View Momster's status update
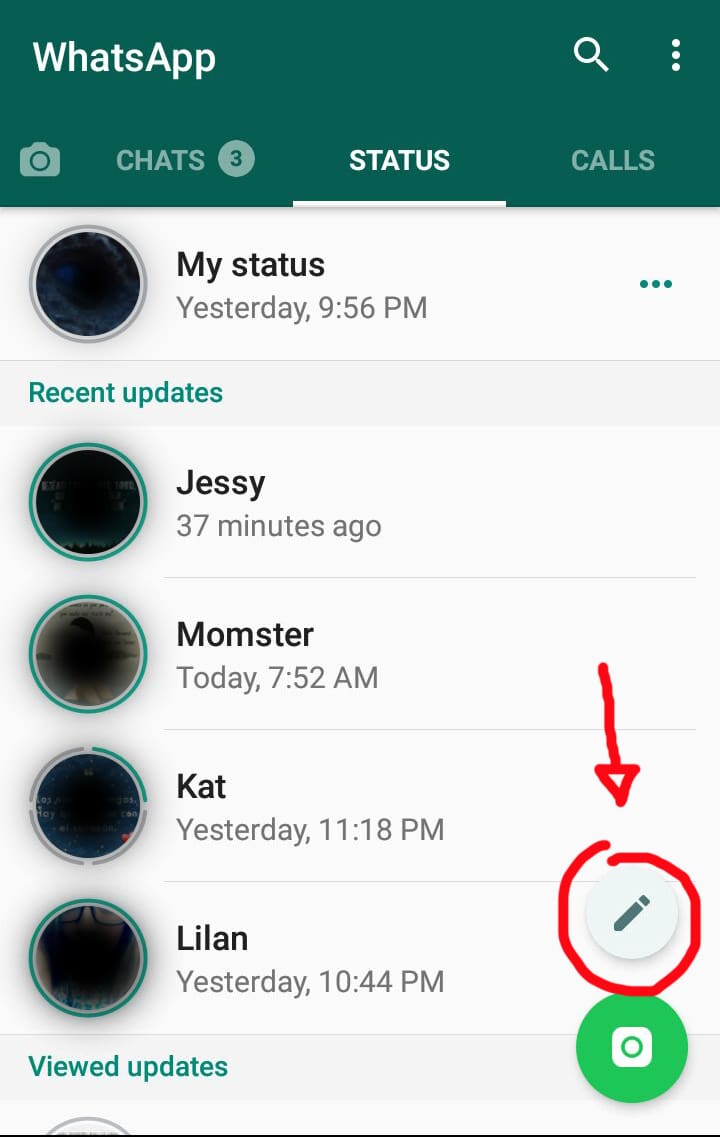The width and height of the screenshot is (720, 1137). coord(300,655)
